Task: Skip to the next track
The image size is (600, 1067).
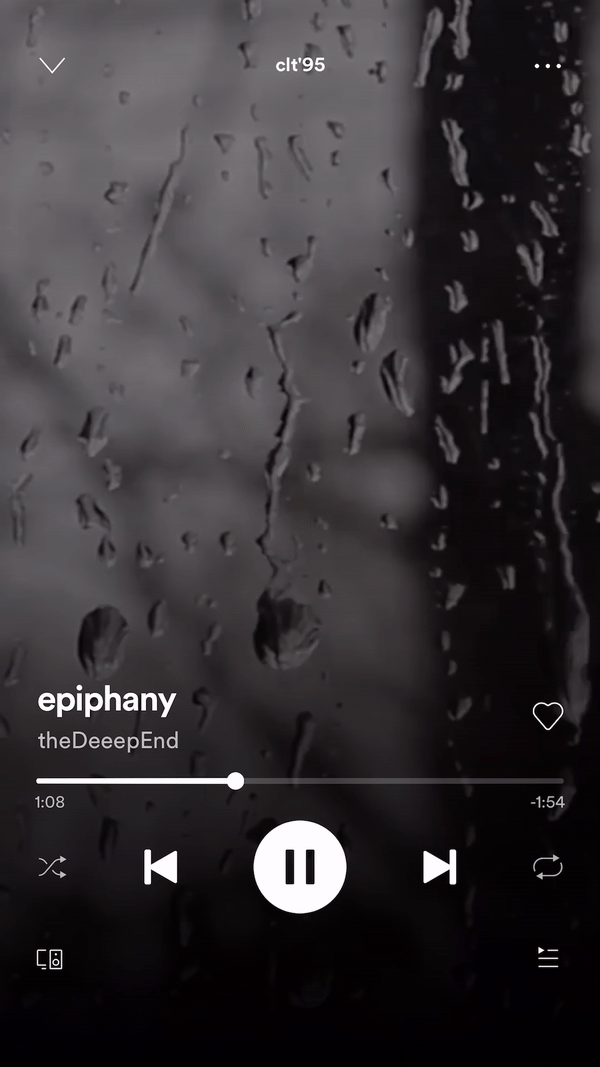Action: [439, 867]
